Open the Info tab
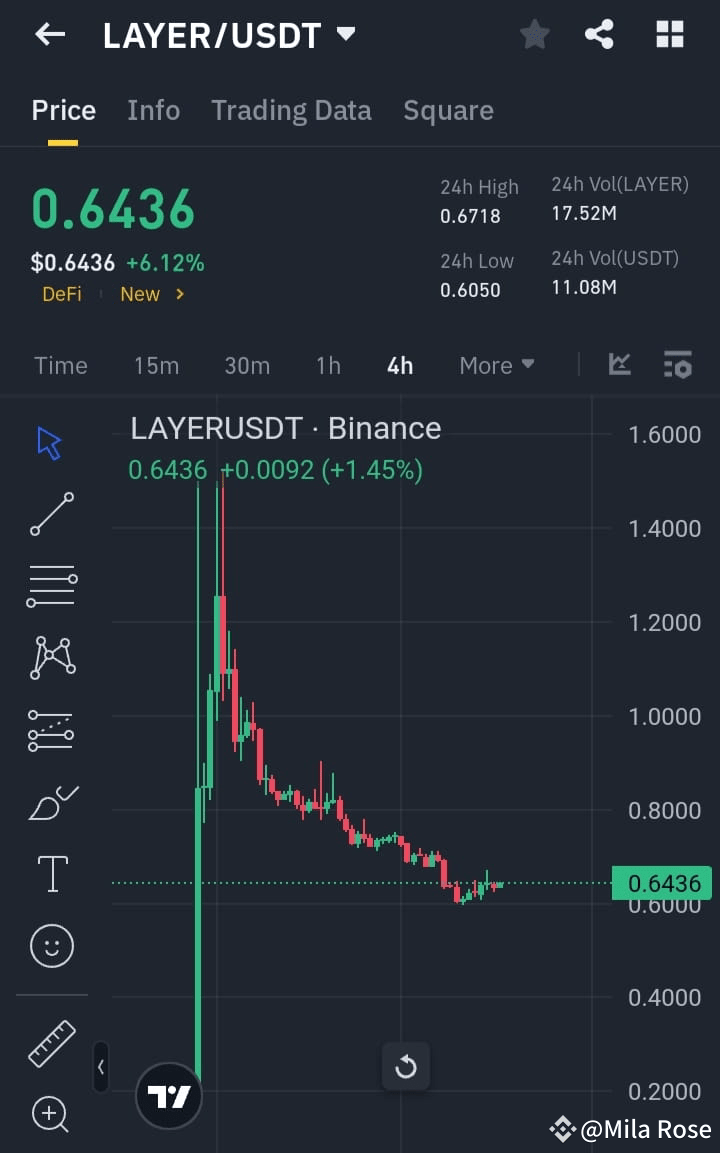 coord(153,110)
